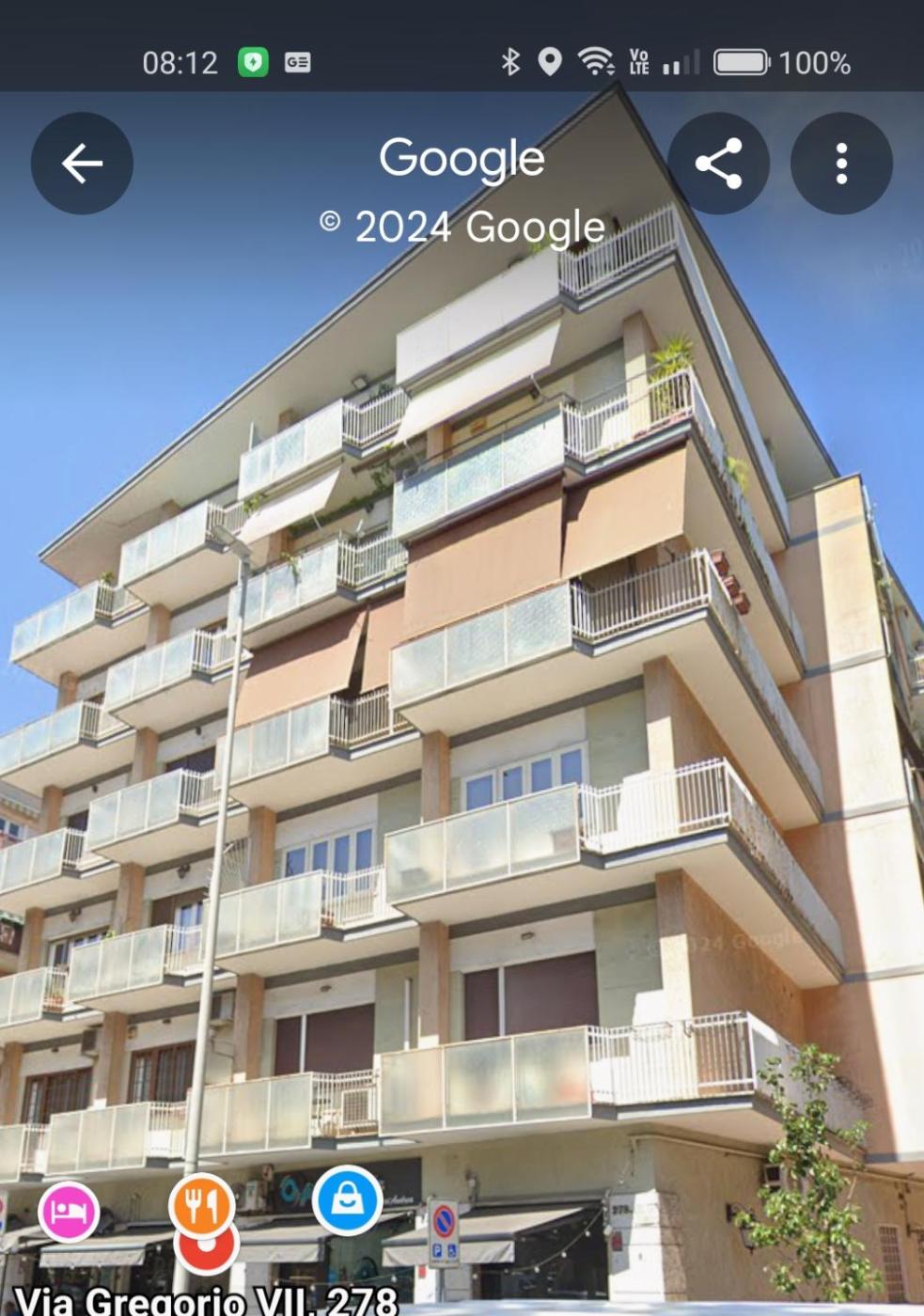Tap the pink hotel place marker
The image size is (924, 1316).
tap(69, 1212)
